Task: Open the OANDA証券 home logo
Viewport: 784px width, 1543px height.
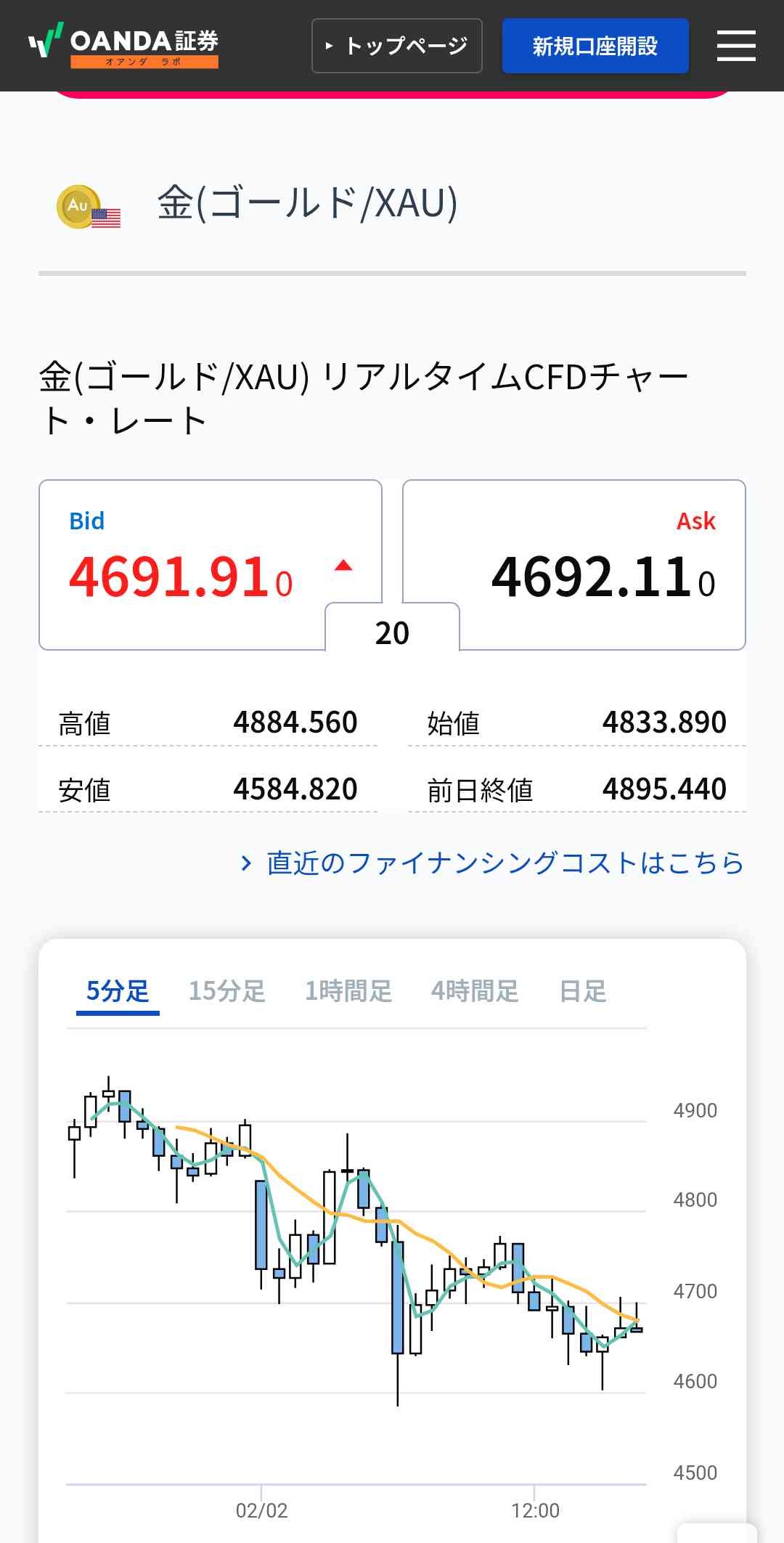Action: click(124, 46)
